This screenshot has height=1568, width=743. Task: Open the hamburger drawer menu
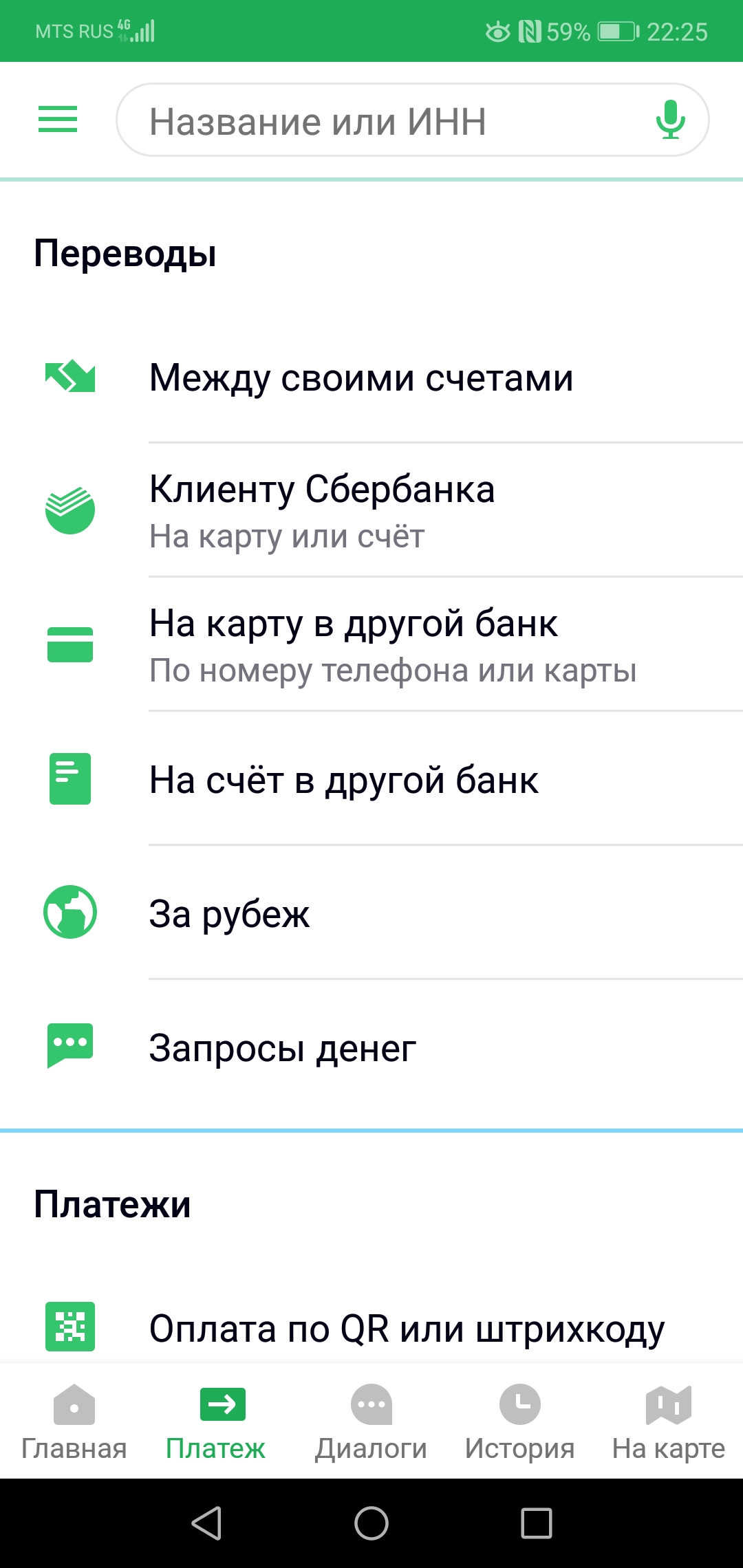click(58, 120)
